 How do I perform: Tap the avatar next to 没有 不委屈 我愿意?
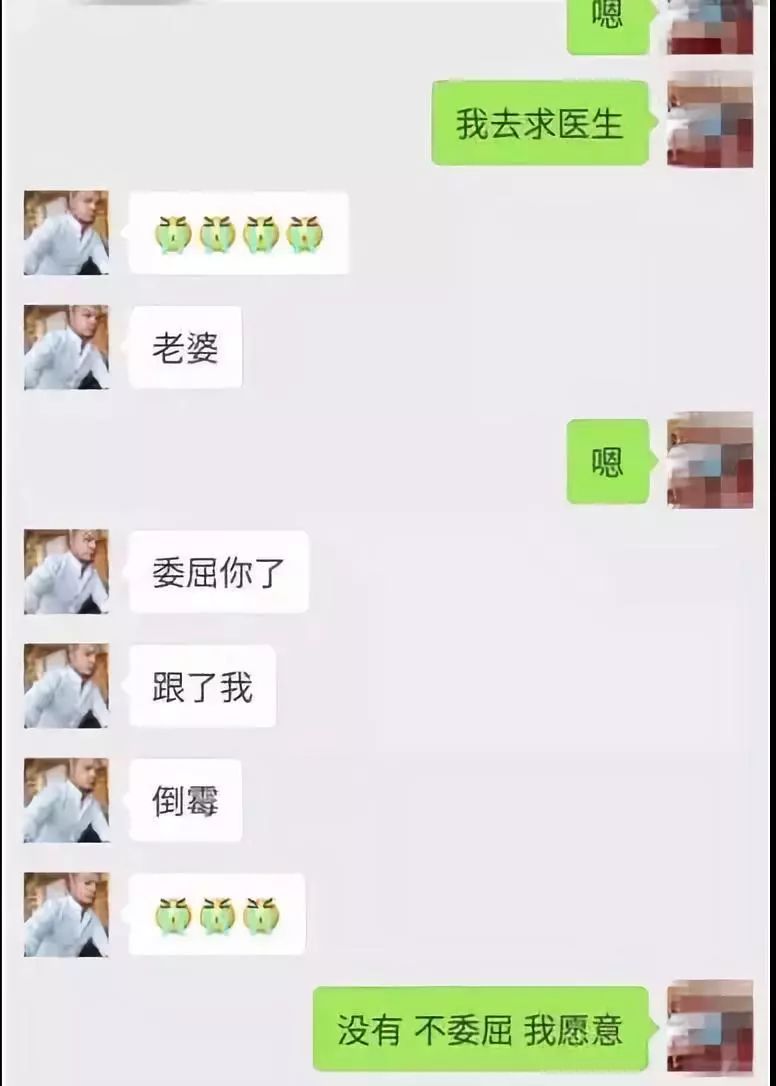(x=710, y=1028)
